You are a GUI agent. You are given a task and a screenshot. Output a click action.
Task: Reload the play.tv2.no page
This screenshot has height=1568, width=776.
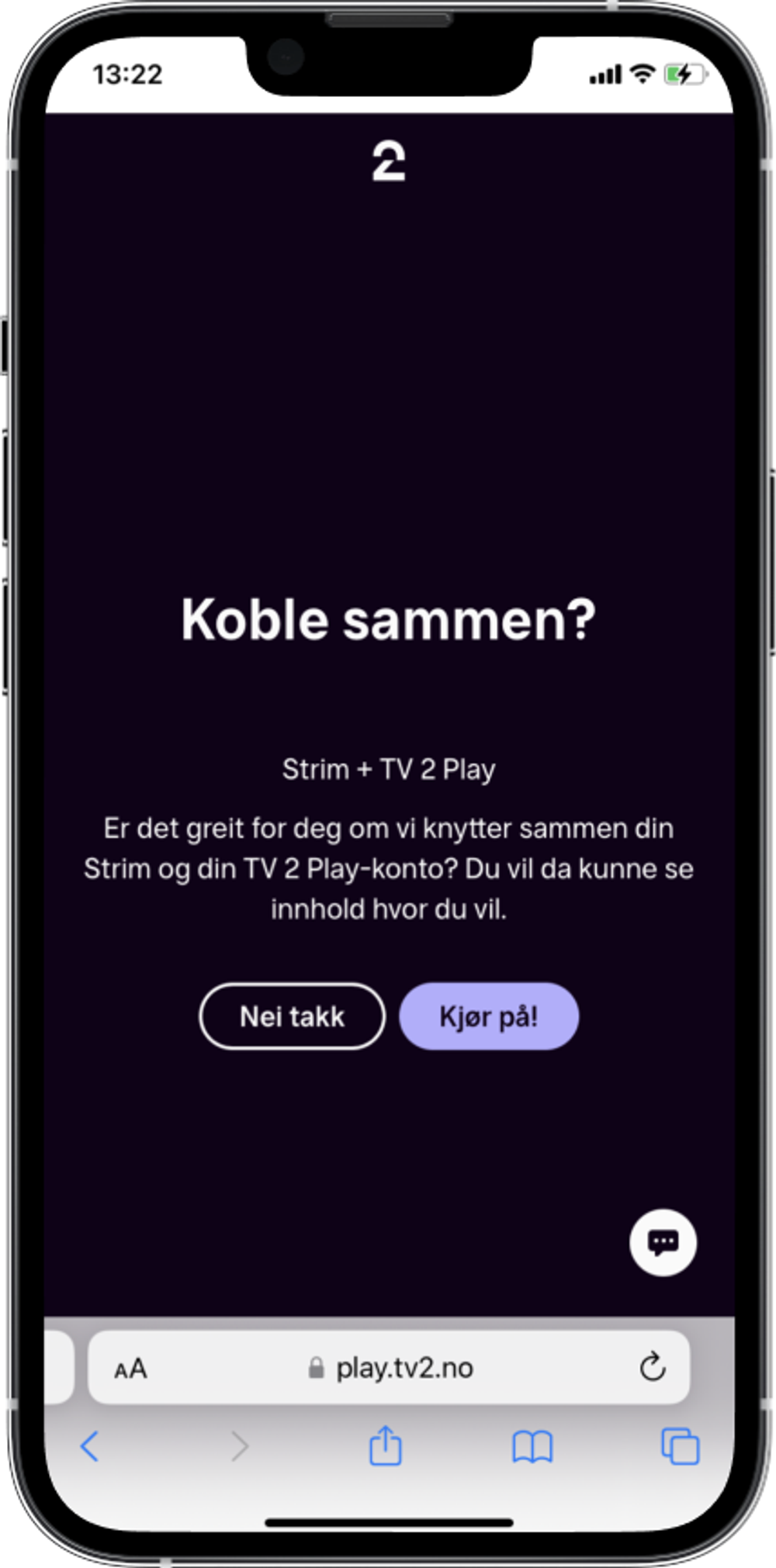click(652, 1367)
